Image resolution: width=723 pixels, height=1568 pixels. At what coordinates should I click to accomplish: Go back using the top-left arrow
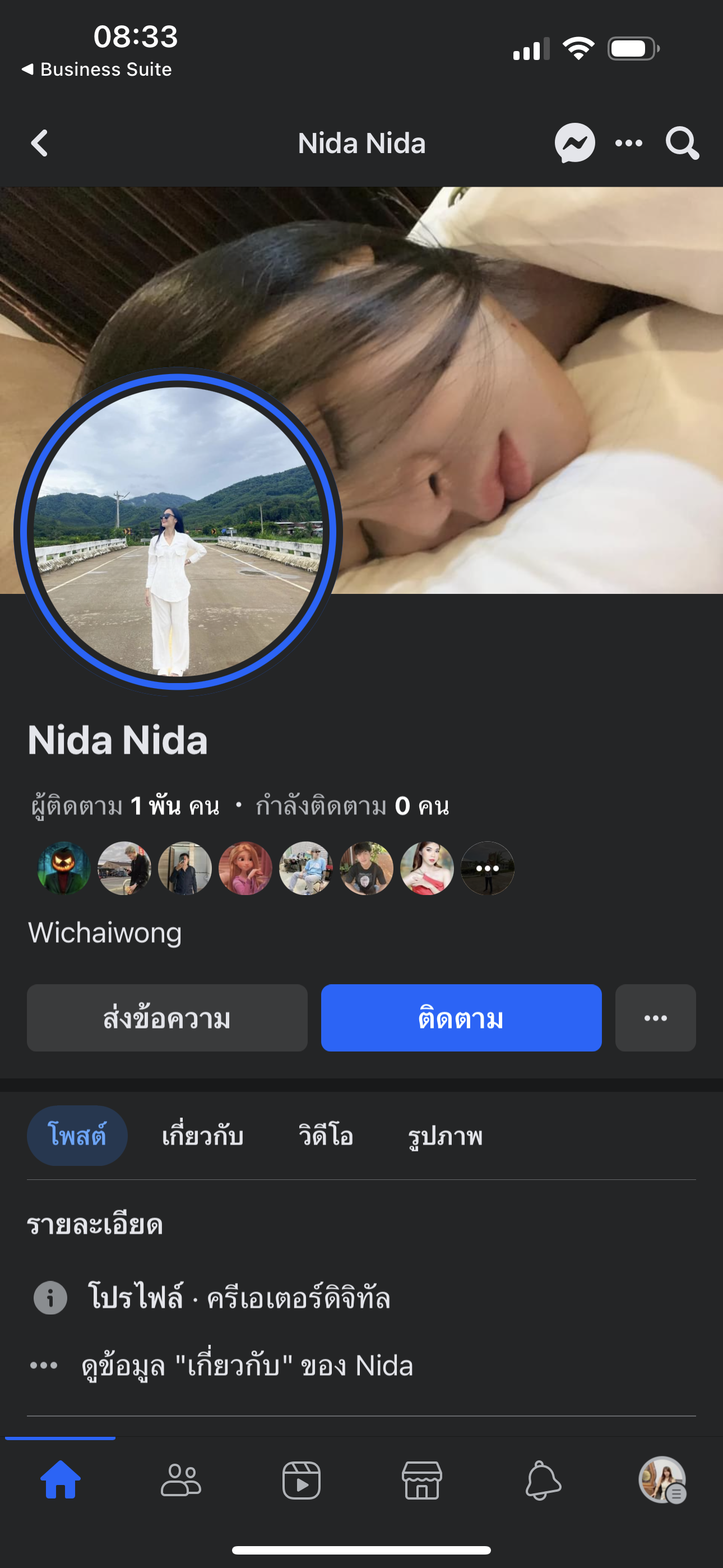40,144
